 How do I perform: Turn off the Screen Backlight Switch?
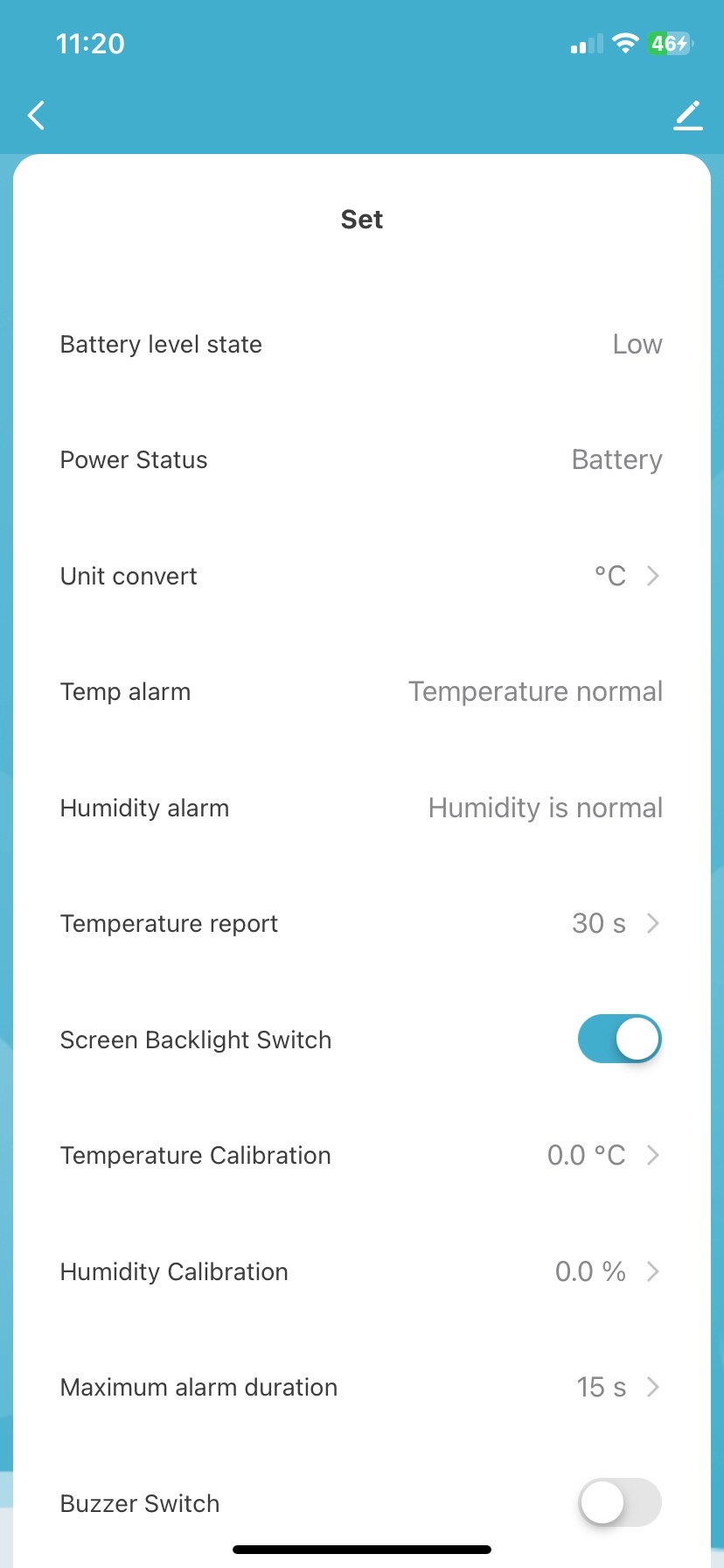(619, 1039)
